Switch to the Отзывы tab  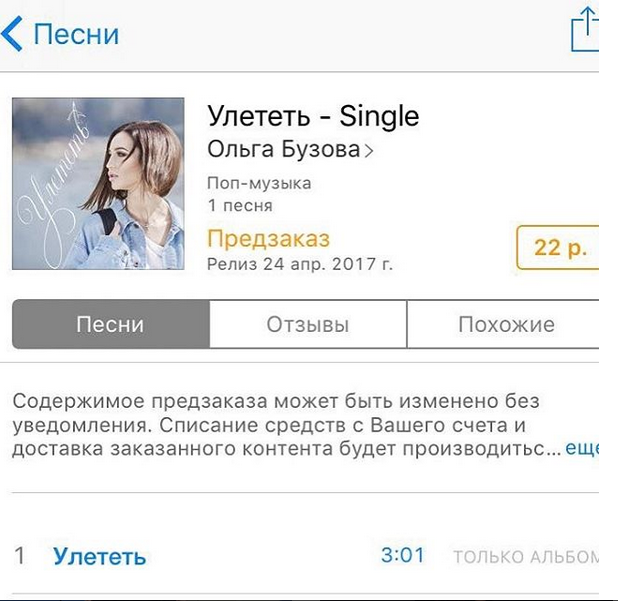308,325
